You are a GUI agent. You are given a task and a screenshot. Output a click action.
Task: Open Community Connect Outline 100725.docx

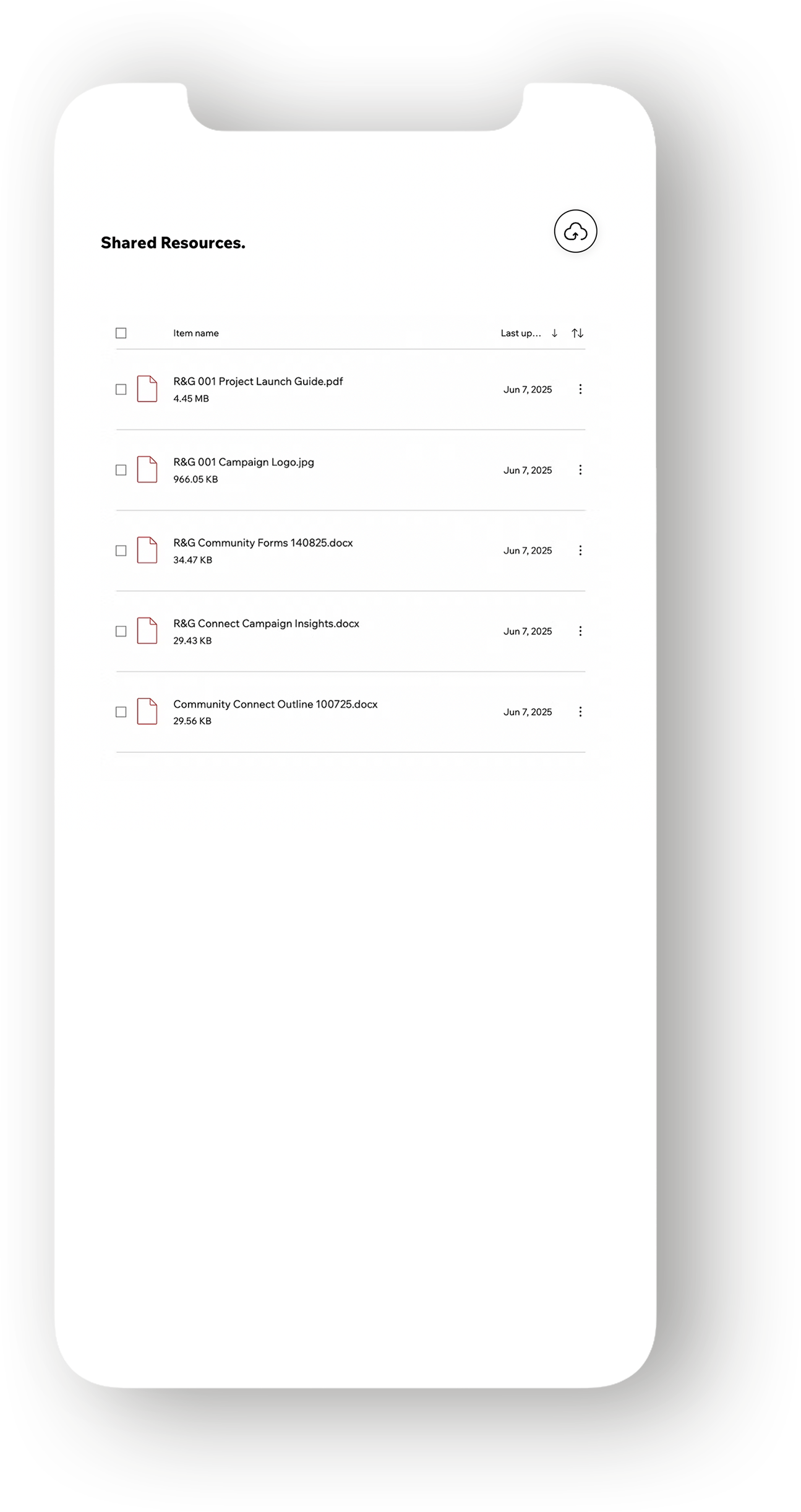pos(275,704)
